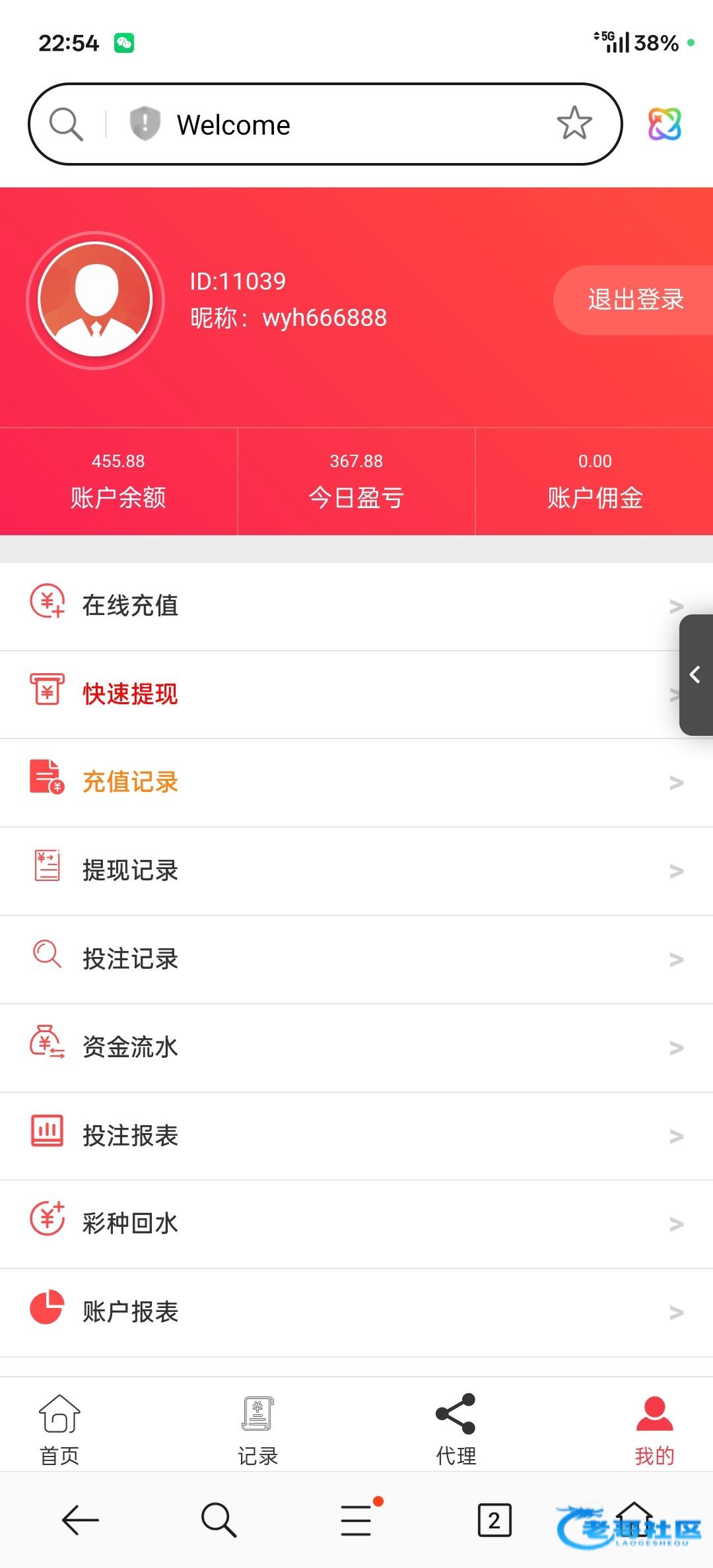View 充值记录 recharge records
This screenshot has width=713, height=1568.
(356, 782)
